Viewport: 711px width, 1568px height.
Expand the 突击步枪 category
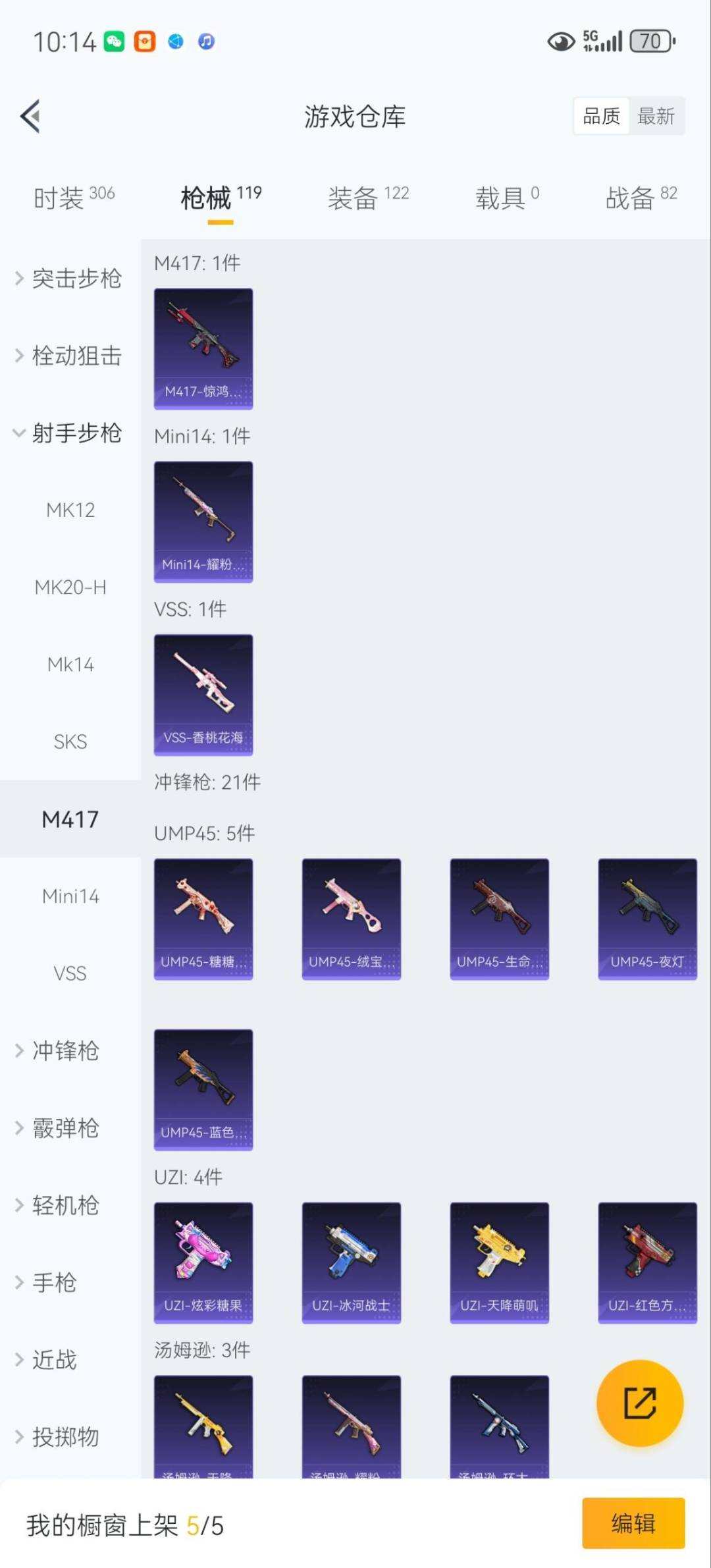(x=70, y=279)
